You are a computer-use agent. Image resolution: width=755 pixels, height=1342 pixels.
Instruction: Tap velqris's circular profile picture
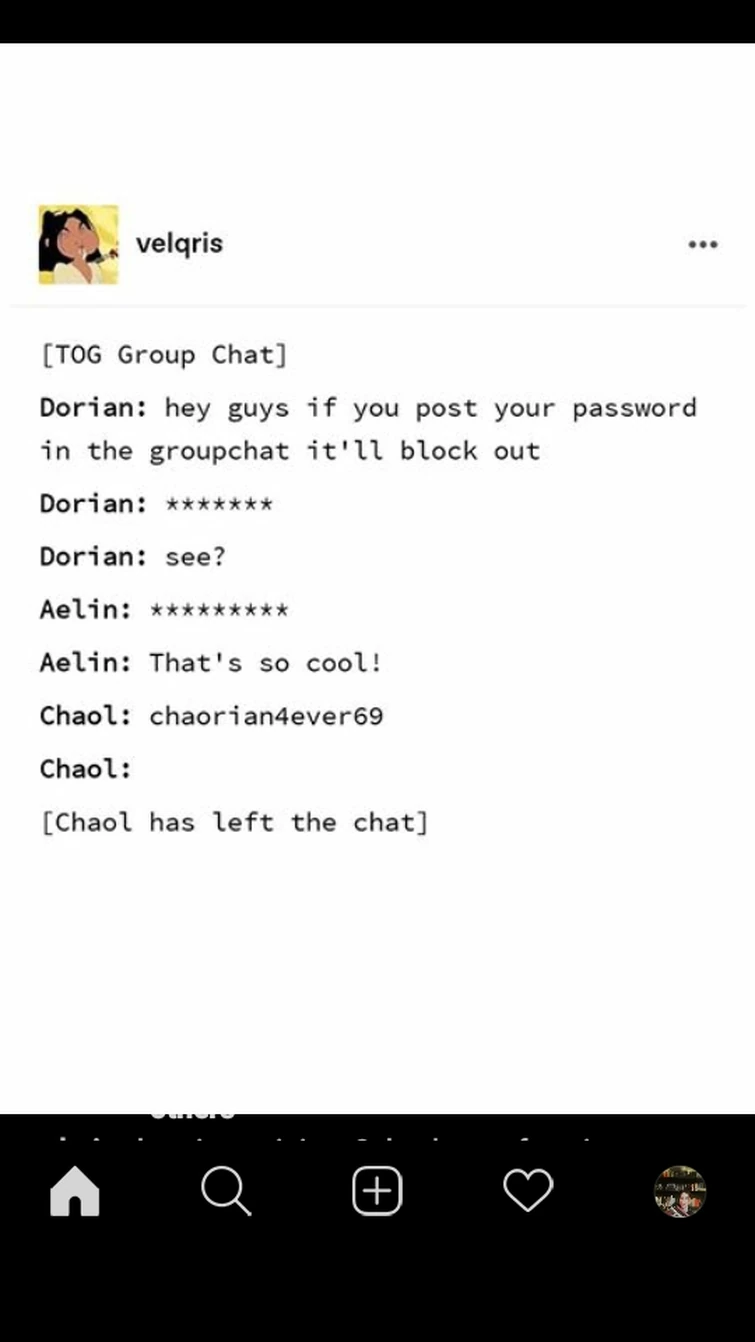click(78, 243)
